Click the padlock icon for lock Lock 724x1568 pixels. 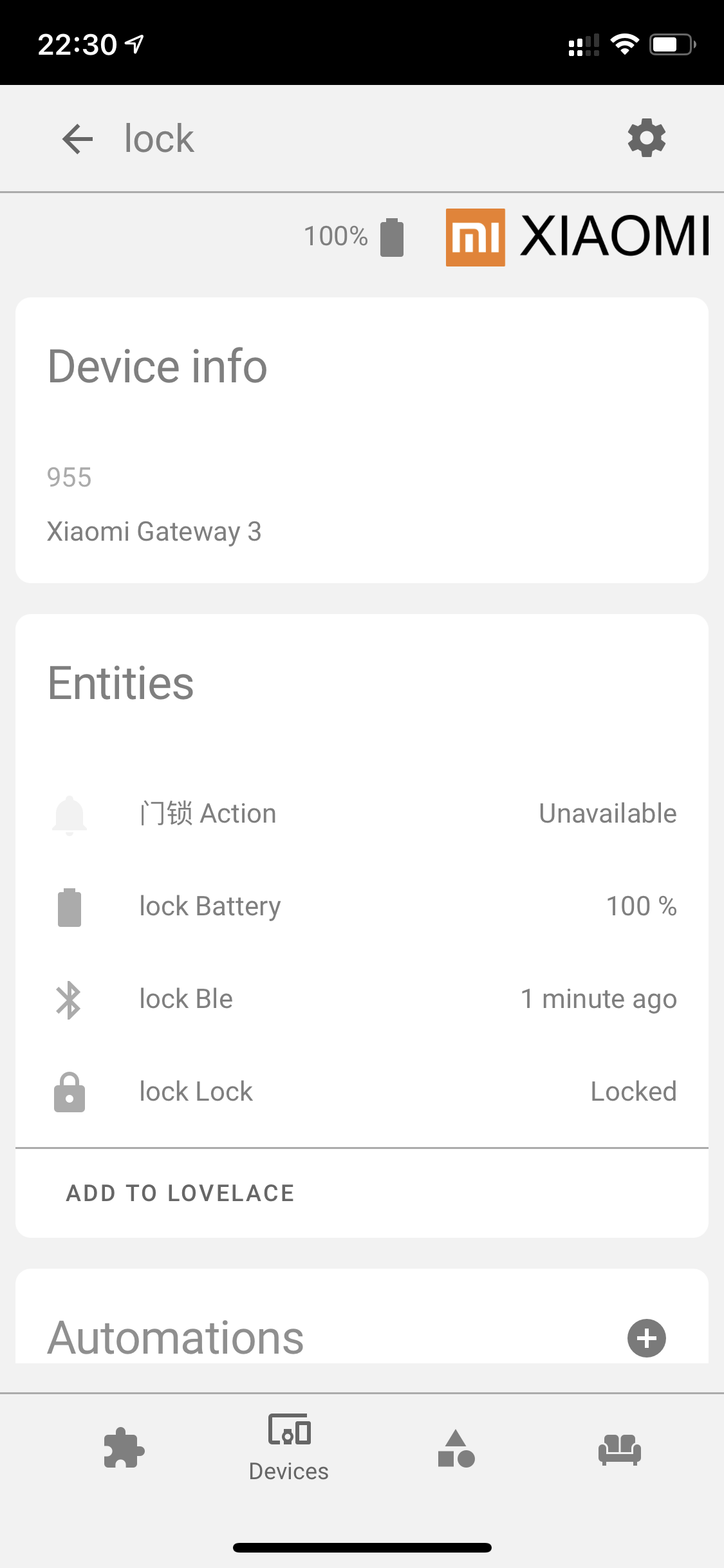click(x=70, y=1091)
